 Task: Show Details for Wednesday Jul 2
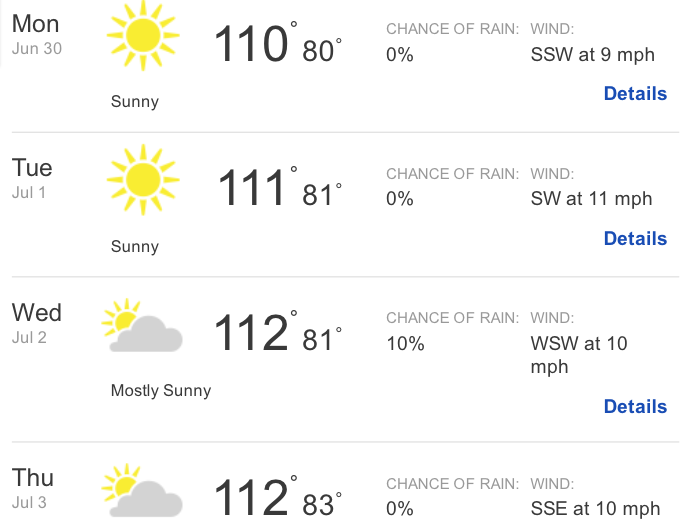click(635, 407)
